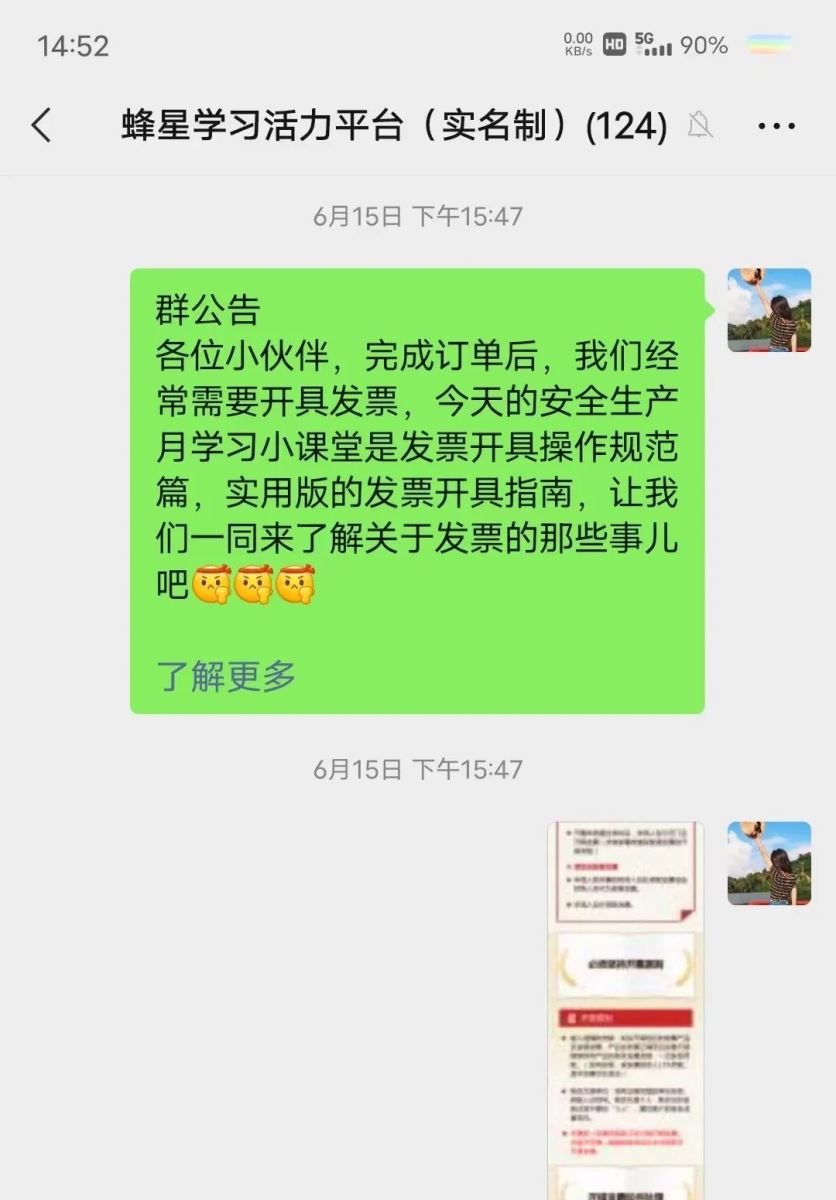836x1200 pixels.
Task: Tap sender avatar beside the image message
Action: 768,863
